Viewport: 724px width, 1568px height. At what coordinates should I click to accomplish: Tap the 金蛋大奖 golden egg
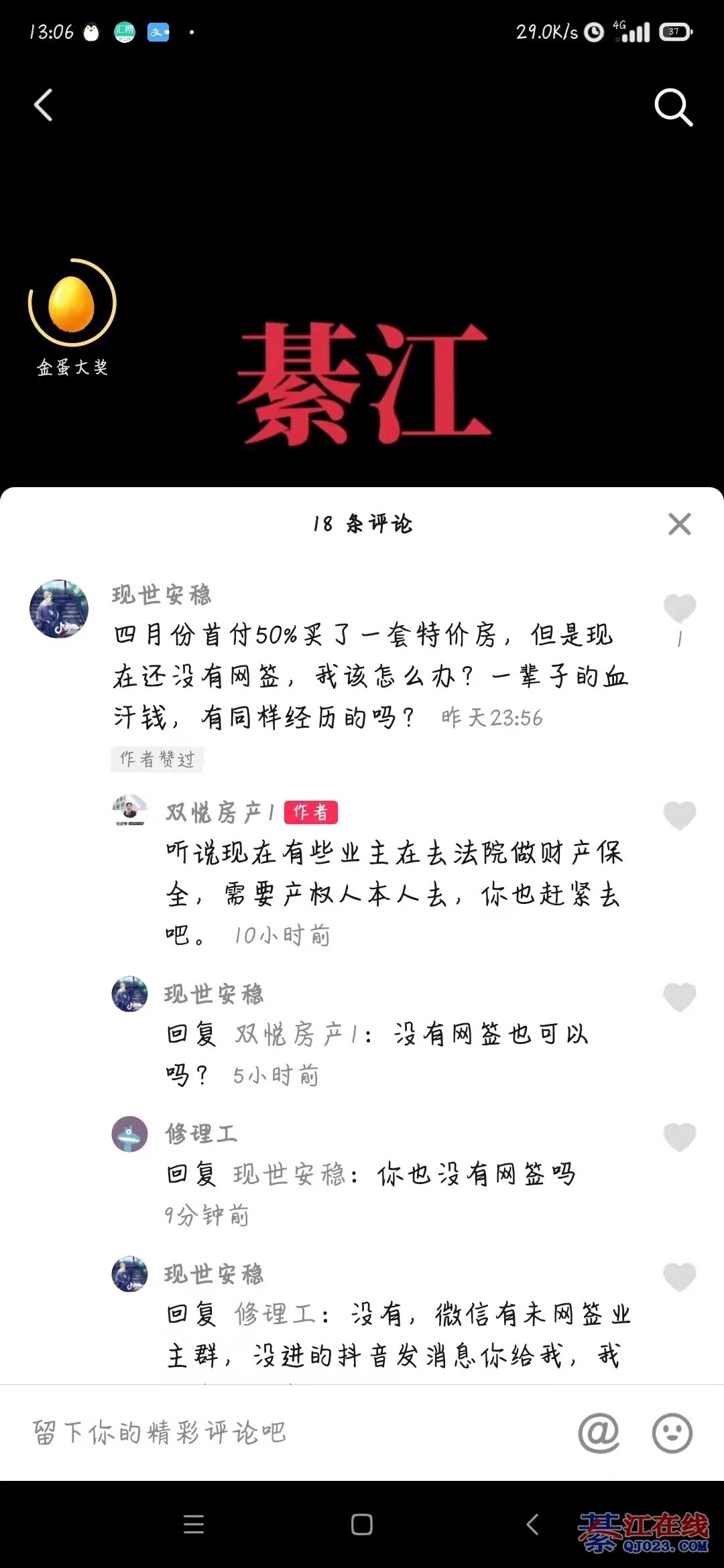coord(72,305)
